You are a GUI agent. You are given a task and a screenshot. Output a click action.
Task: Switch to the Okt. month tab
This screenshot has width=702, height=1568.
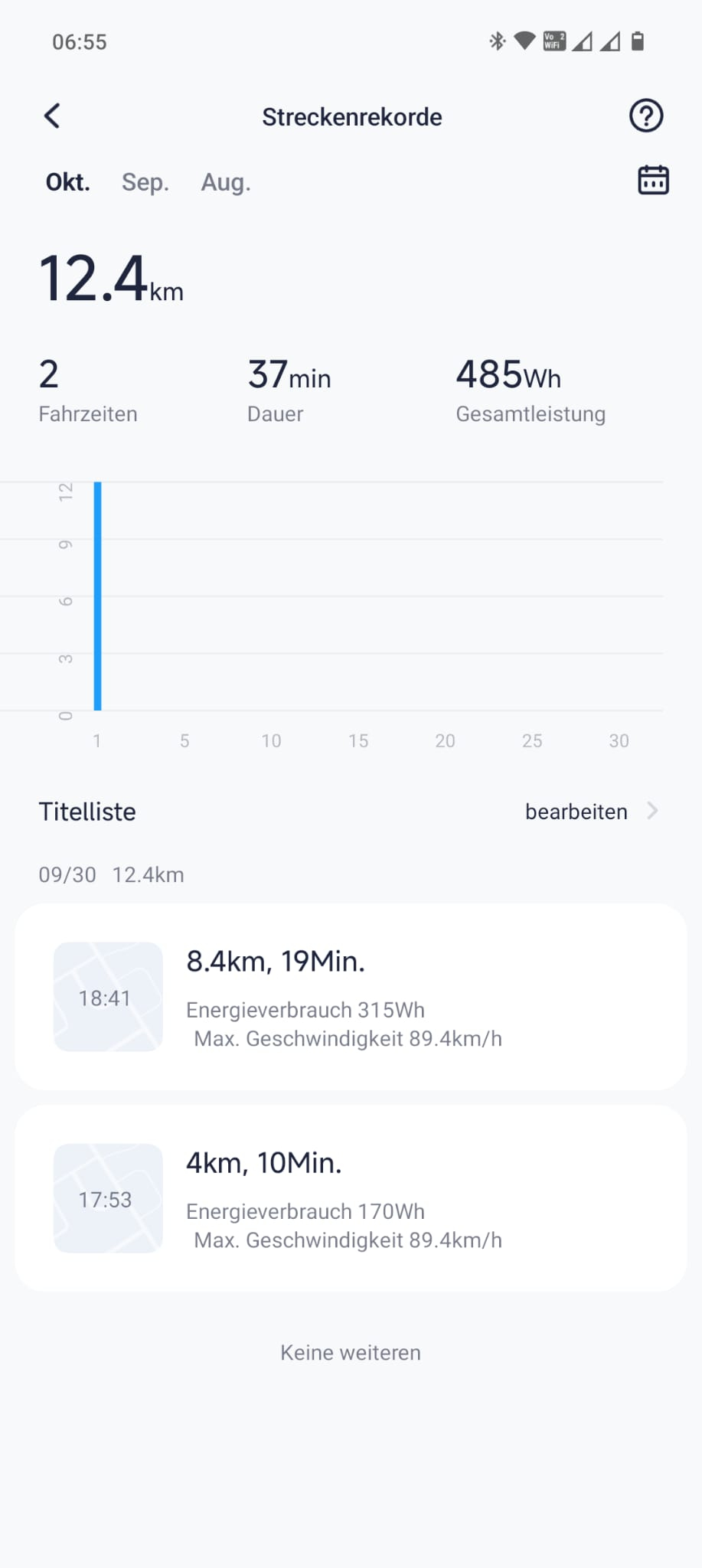[68, 182]
